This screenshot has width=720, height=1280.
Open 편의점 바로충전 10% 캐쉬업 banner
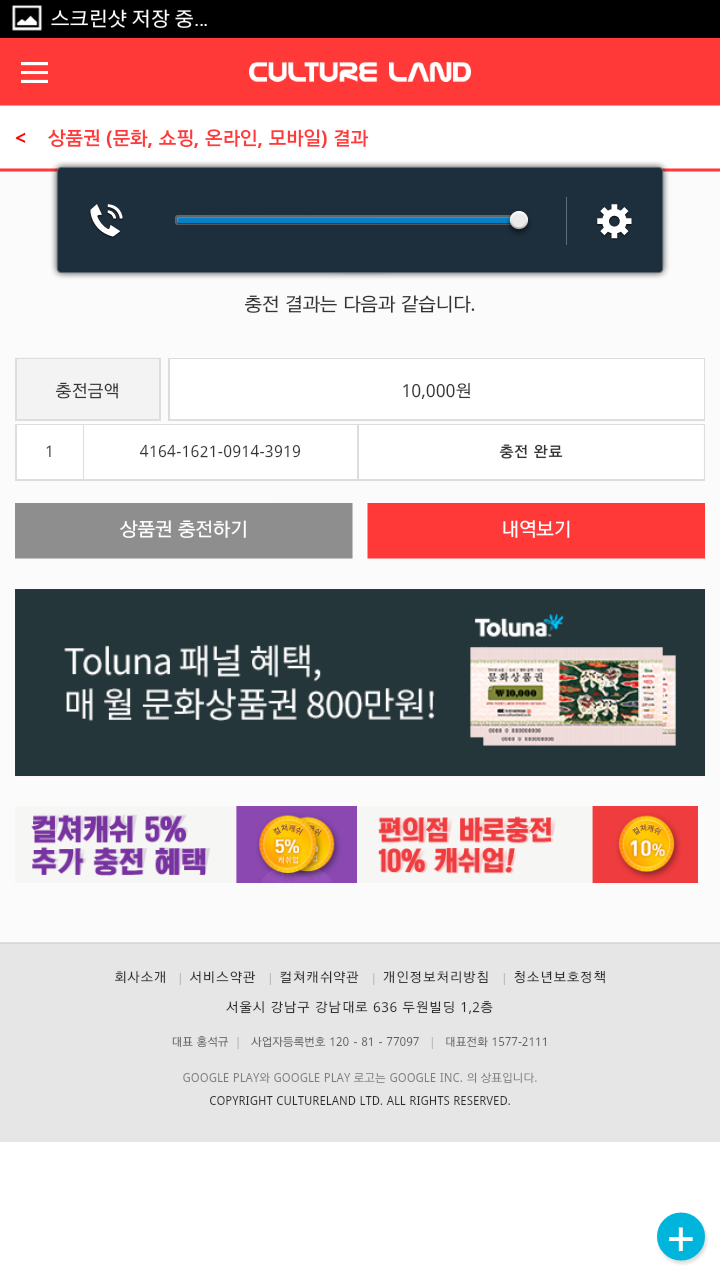[527, 844]
